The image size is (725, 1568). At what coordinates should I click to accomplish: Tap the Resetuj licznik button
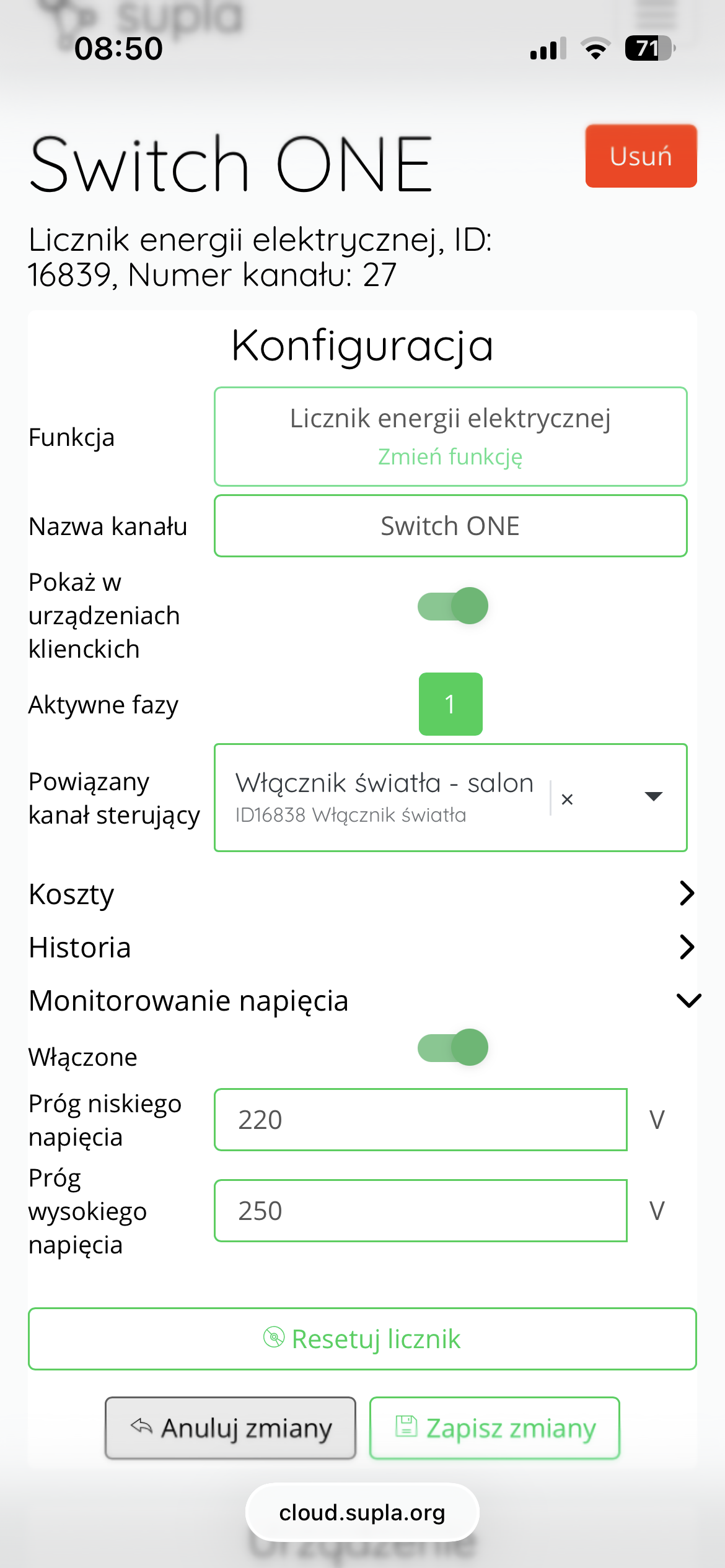[362, 1339]
